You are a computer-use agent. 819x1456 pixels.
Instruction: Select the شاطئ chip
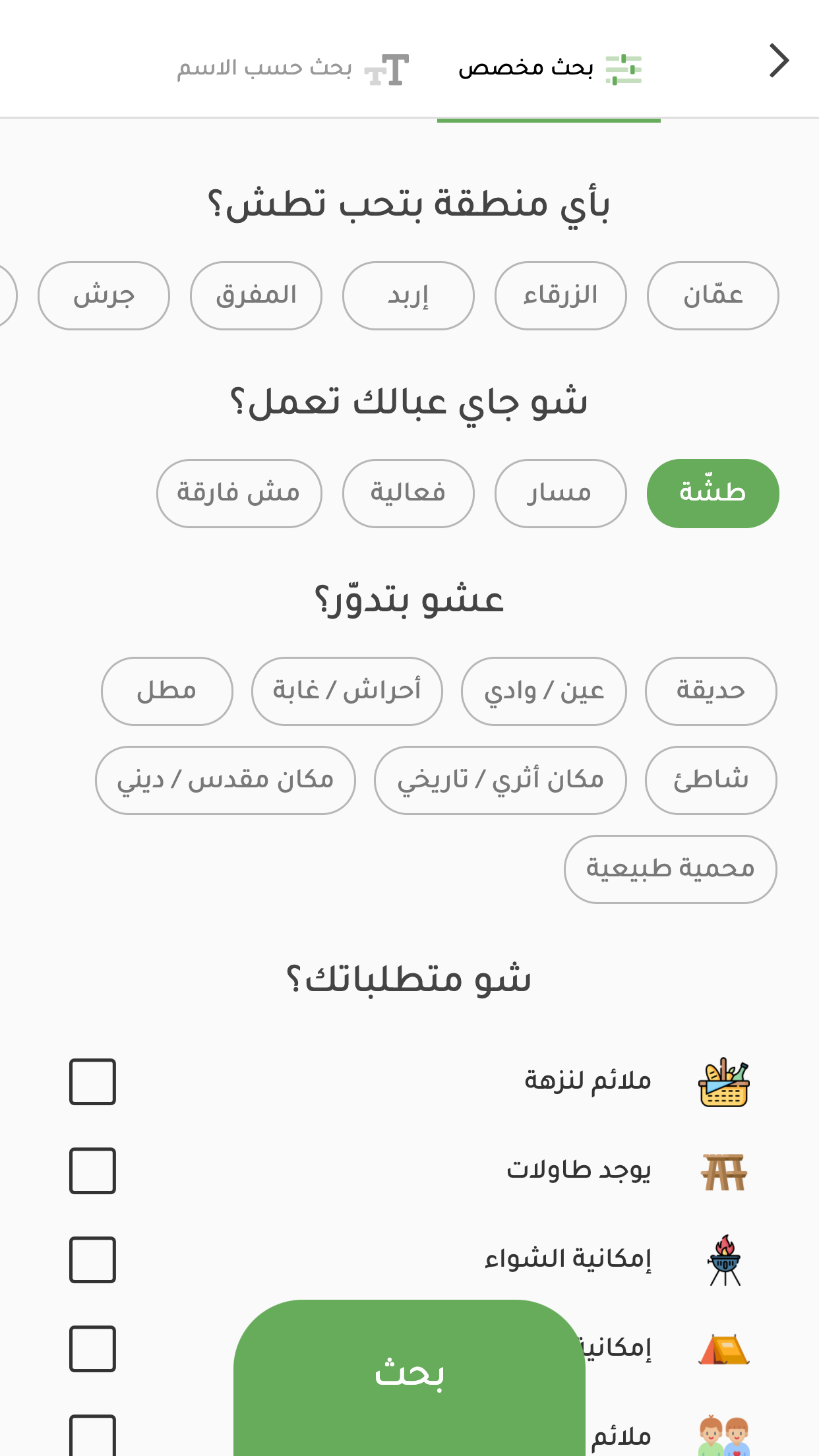pos(710,780)
